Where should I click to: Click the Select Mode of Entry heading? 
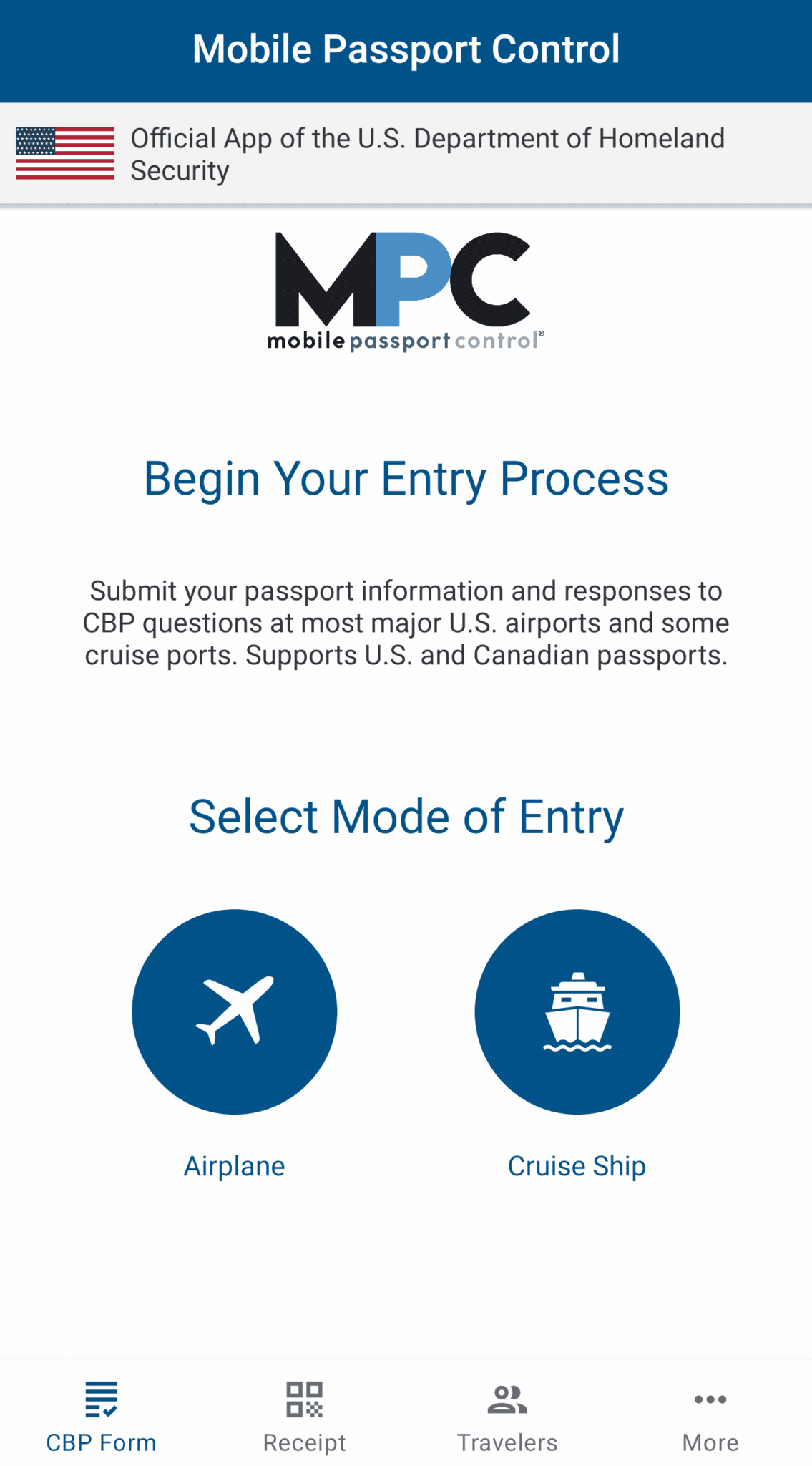406,816
